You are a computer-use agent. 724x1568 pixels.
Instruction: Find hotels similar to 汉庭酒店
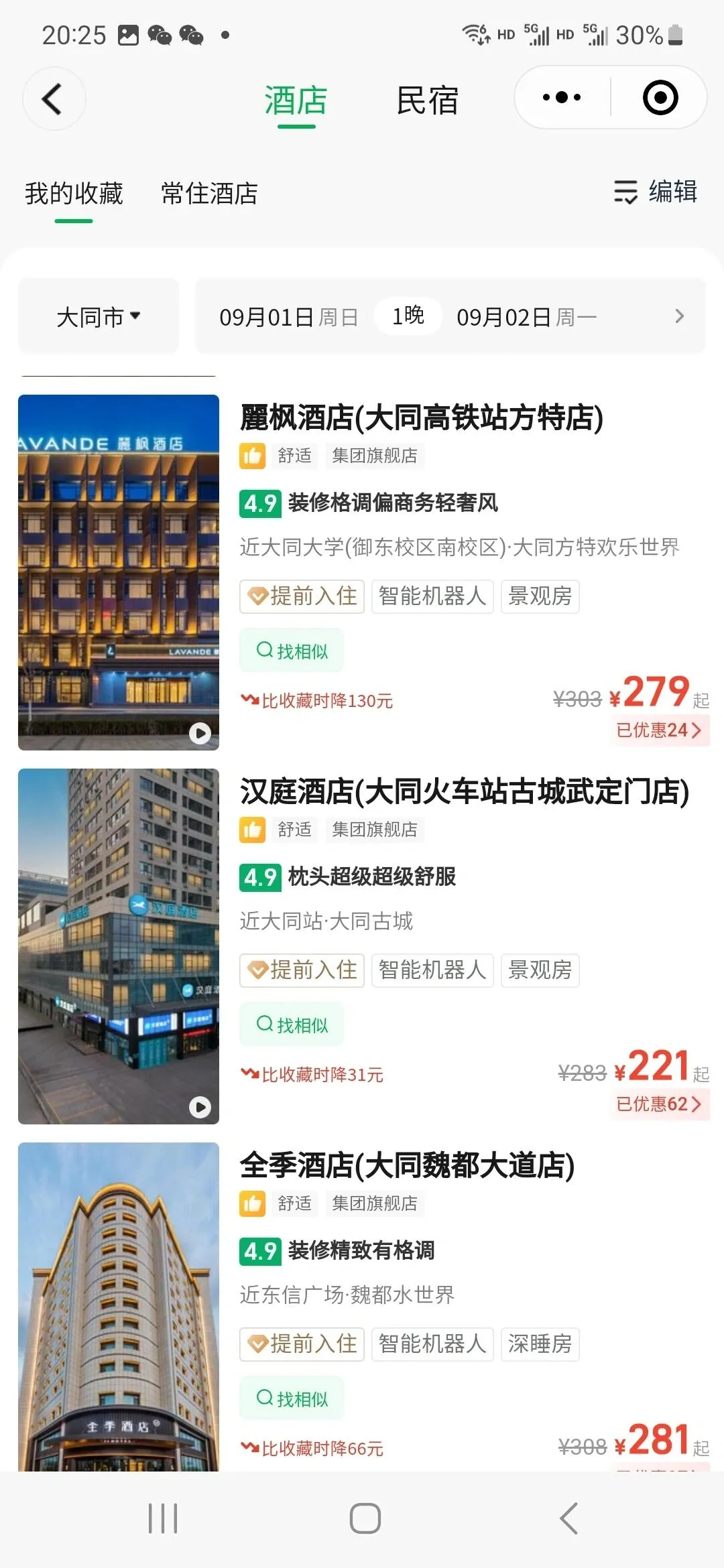pyautogui.click(x=292, y=1025)
